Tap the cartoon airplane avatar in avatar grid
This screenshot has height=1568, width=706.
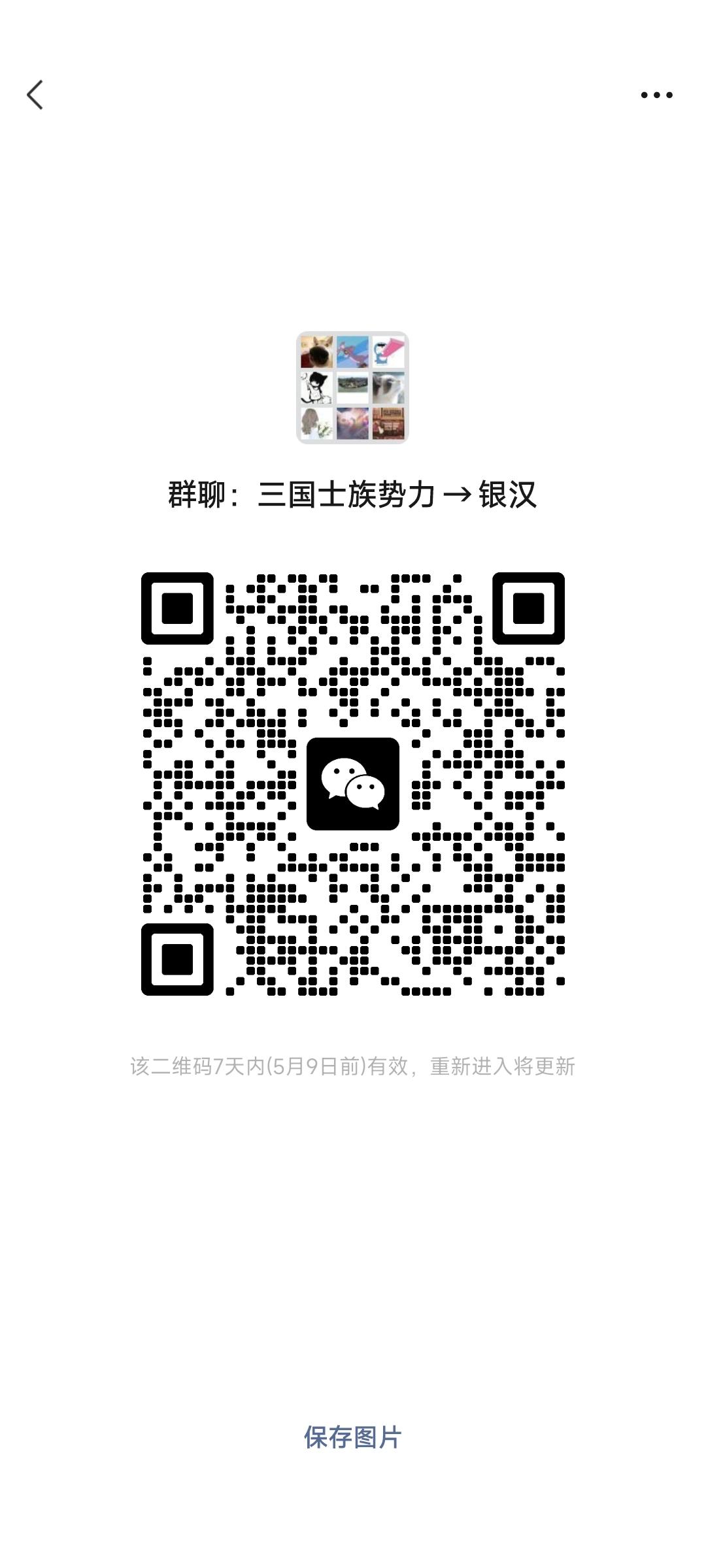coord(353,351)
